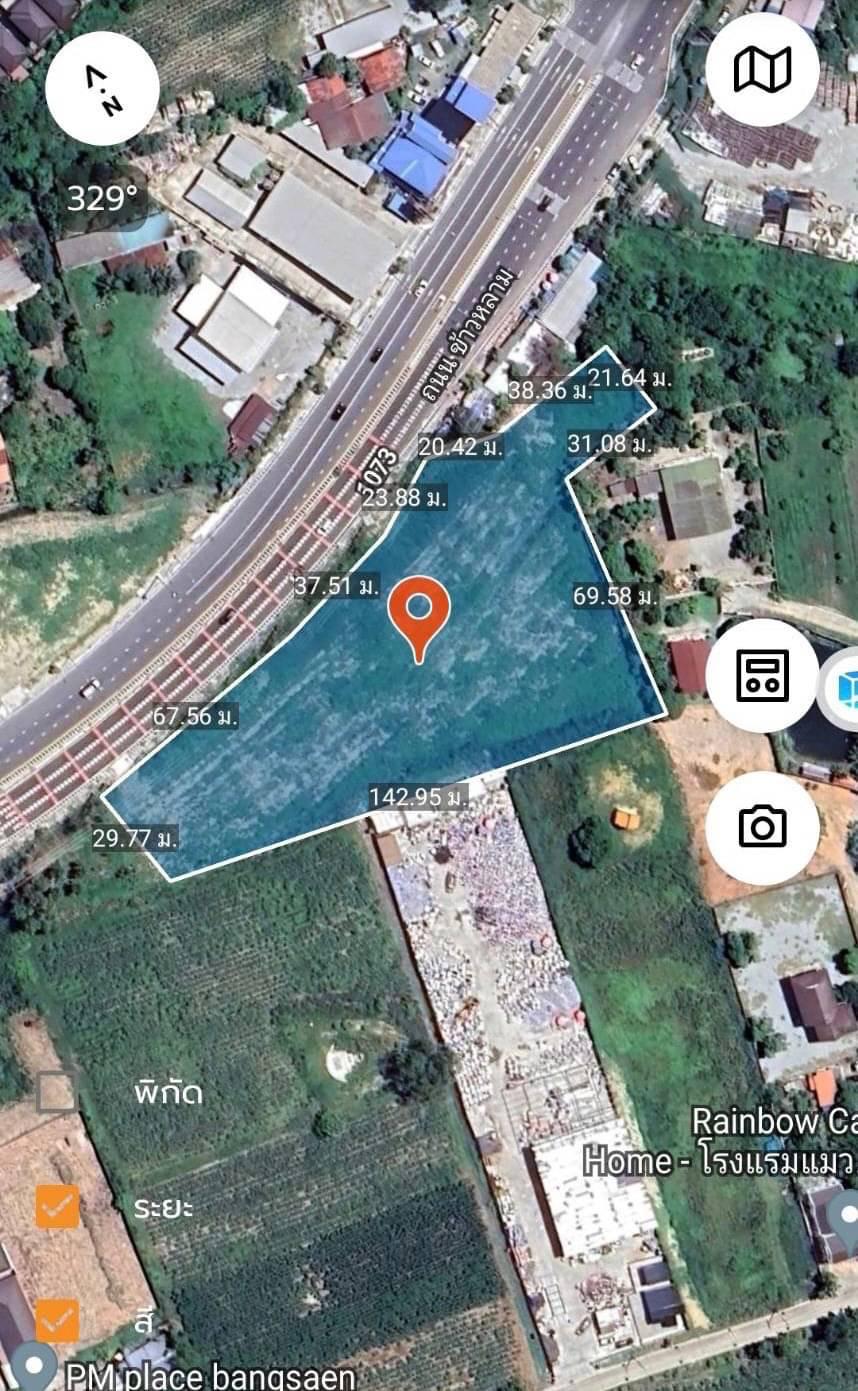Open the area calculator button
This screenshot has height=1391, width=858.
tap(762, 675)
